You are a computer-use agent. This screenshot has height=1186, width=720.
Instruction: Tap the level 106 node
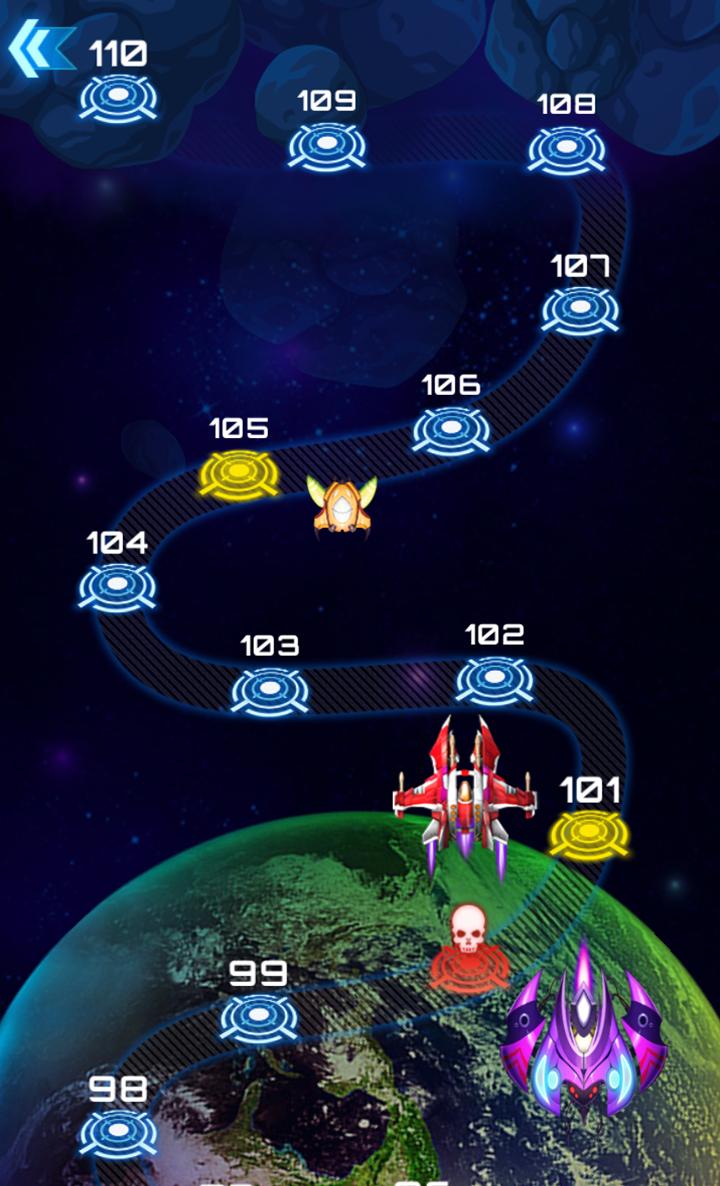click(451, 430)
